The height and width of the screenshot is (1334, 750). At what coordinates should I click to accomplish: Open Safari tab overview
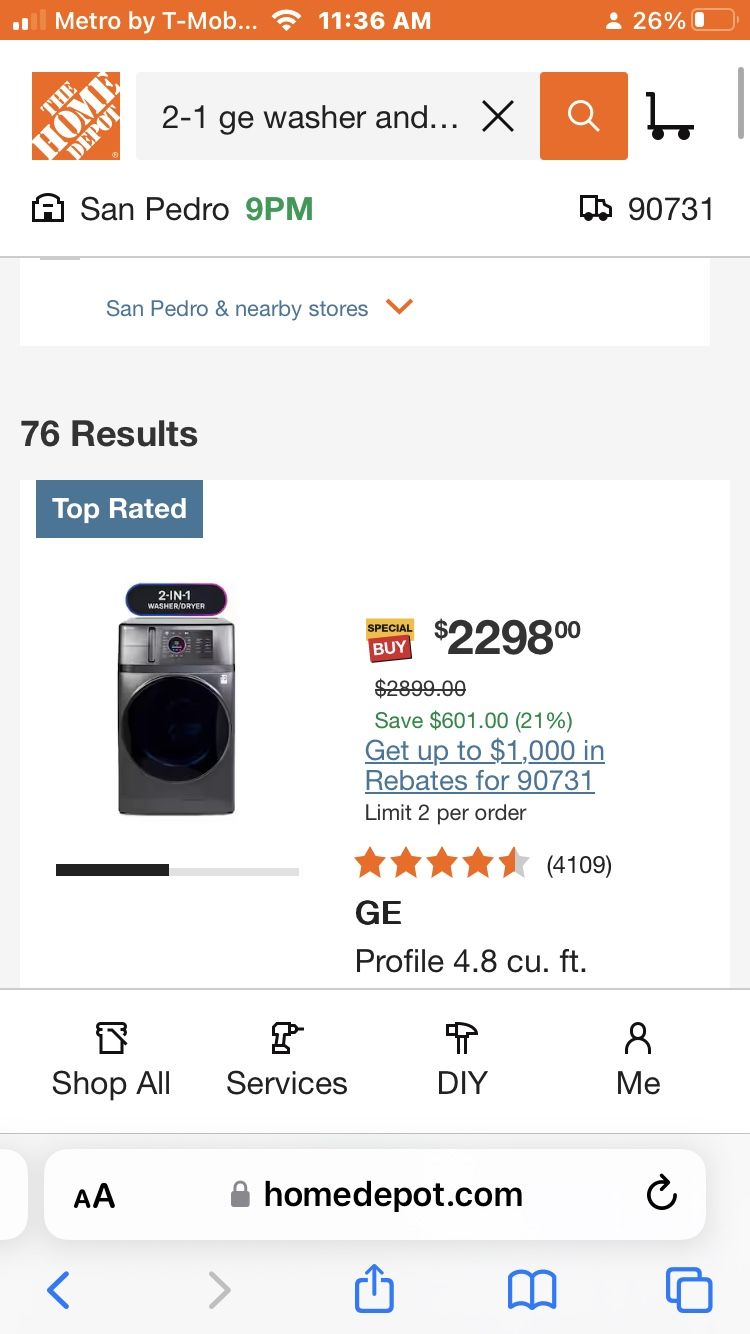688,1290
